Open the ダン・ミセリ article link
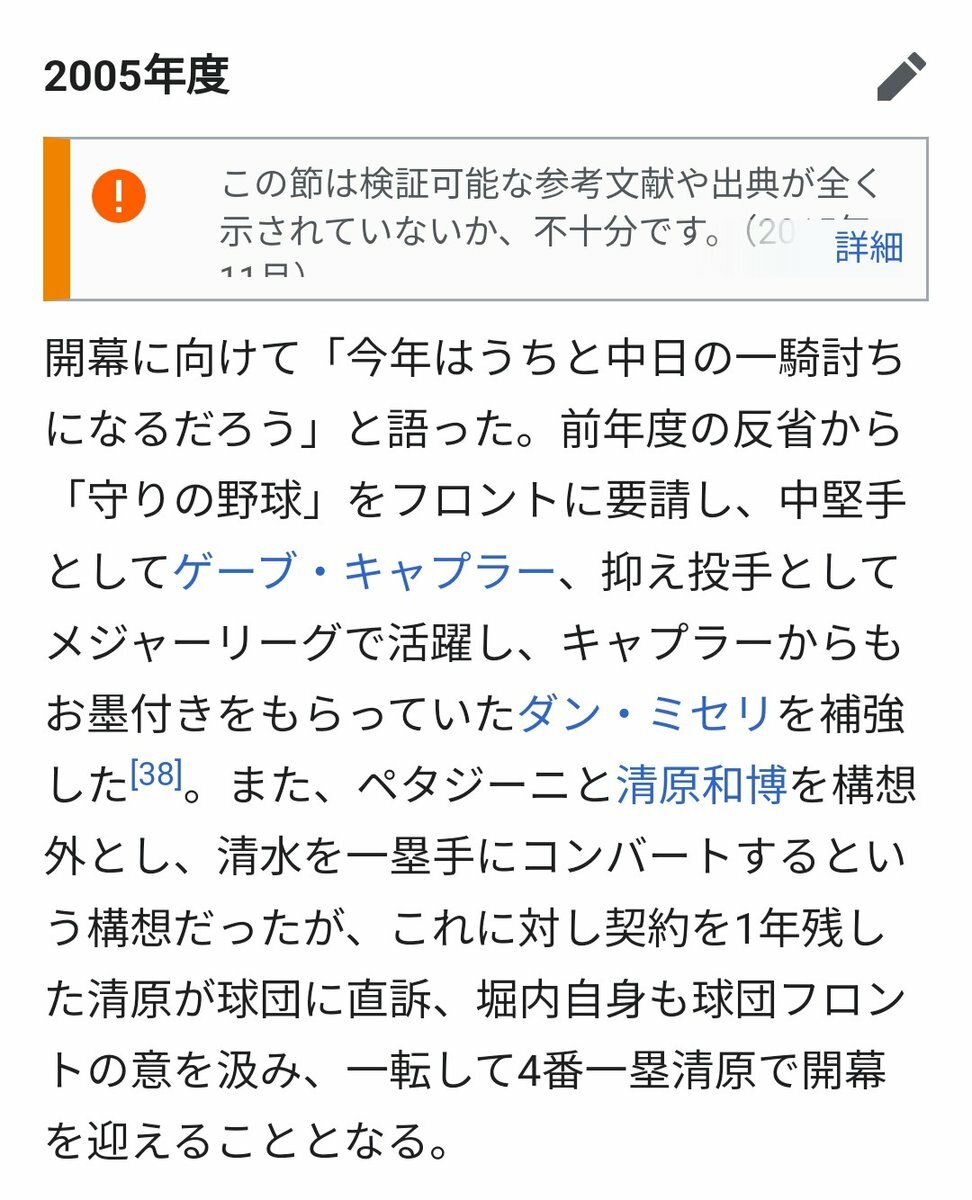This screenshot has width=972, height=1200. coord(644,716)
